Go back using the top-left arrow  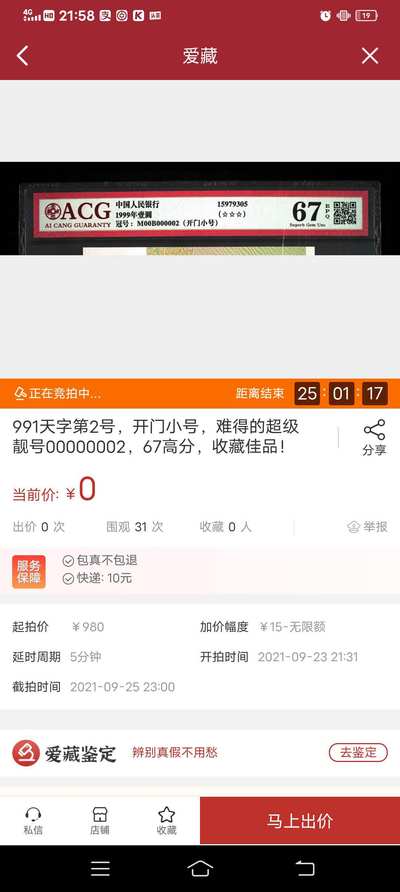coord(22,56)
